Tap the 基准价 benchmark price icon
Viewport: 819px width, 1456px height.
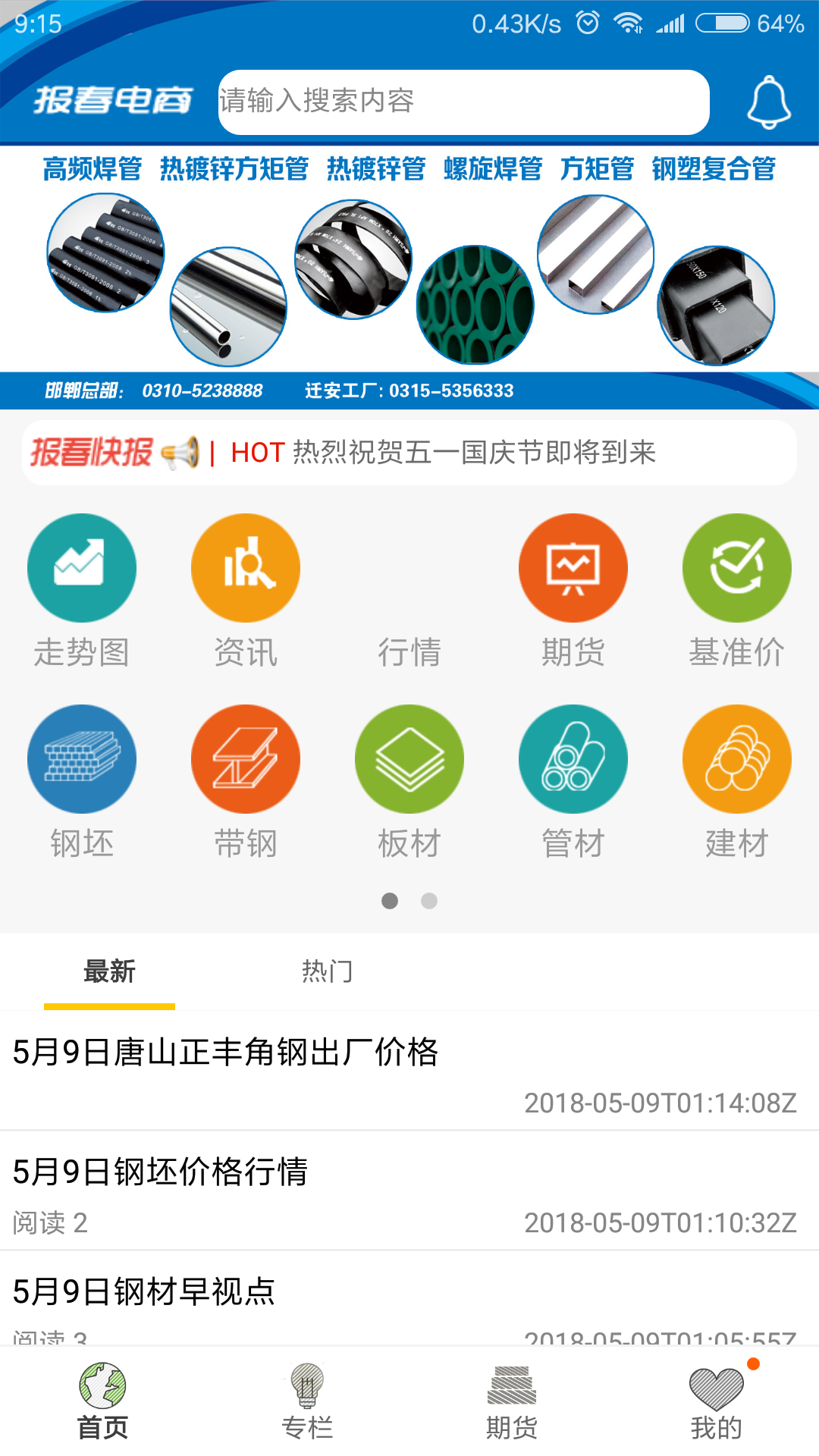point(736,566)
